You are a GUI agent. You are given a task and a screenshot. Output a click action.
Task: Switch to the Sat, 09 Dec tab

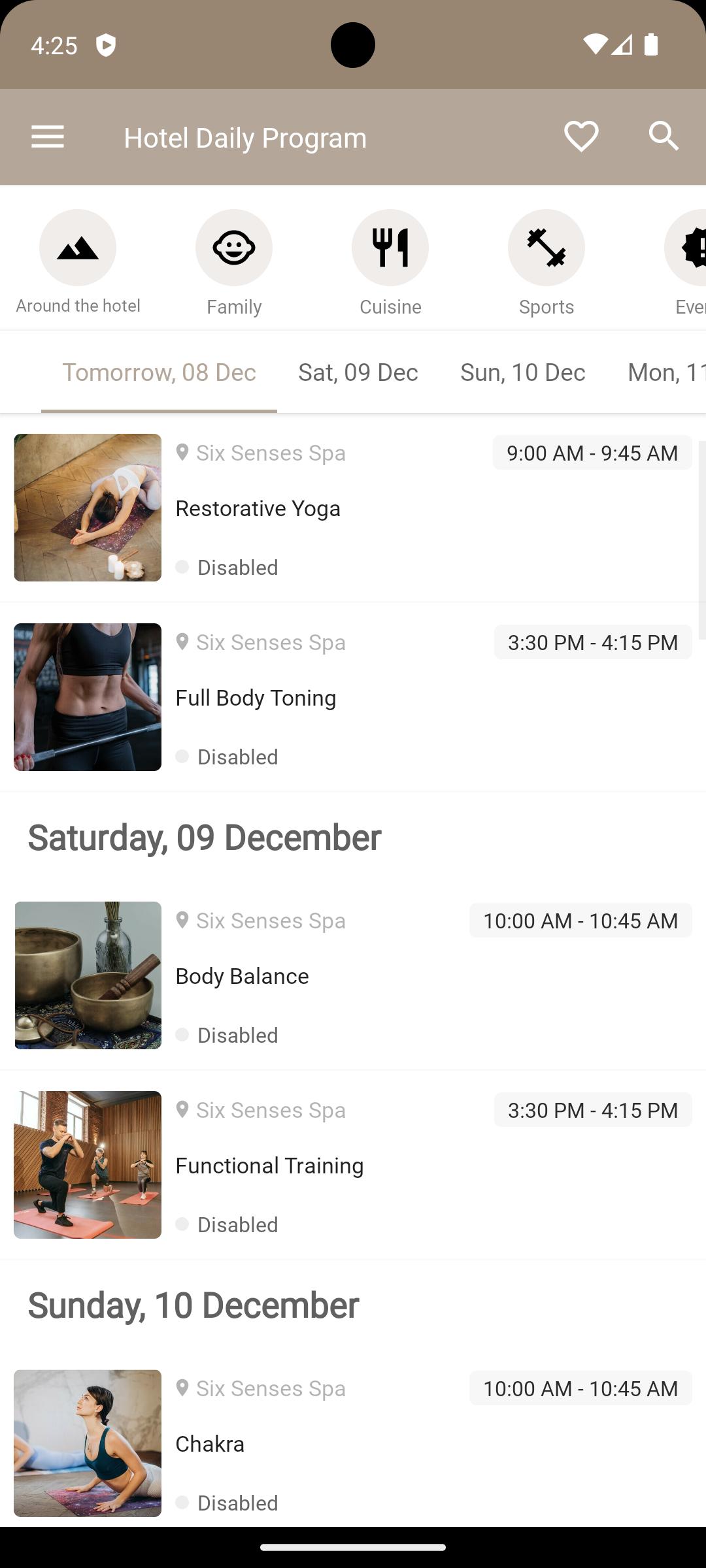(x=358, y=372)
